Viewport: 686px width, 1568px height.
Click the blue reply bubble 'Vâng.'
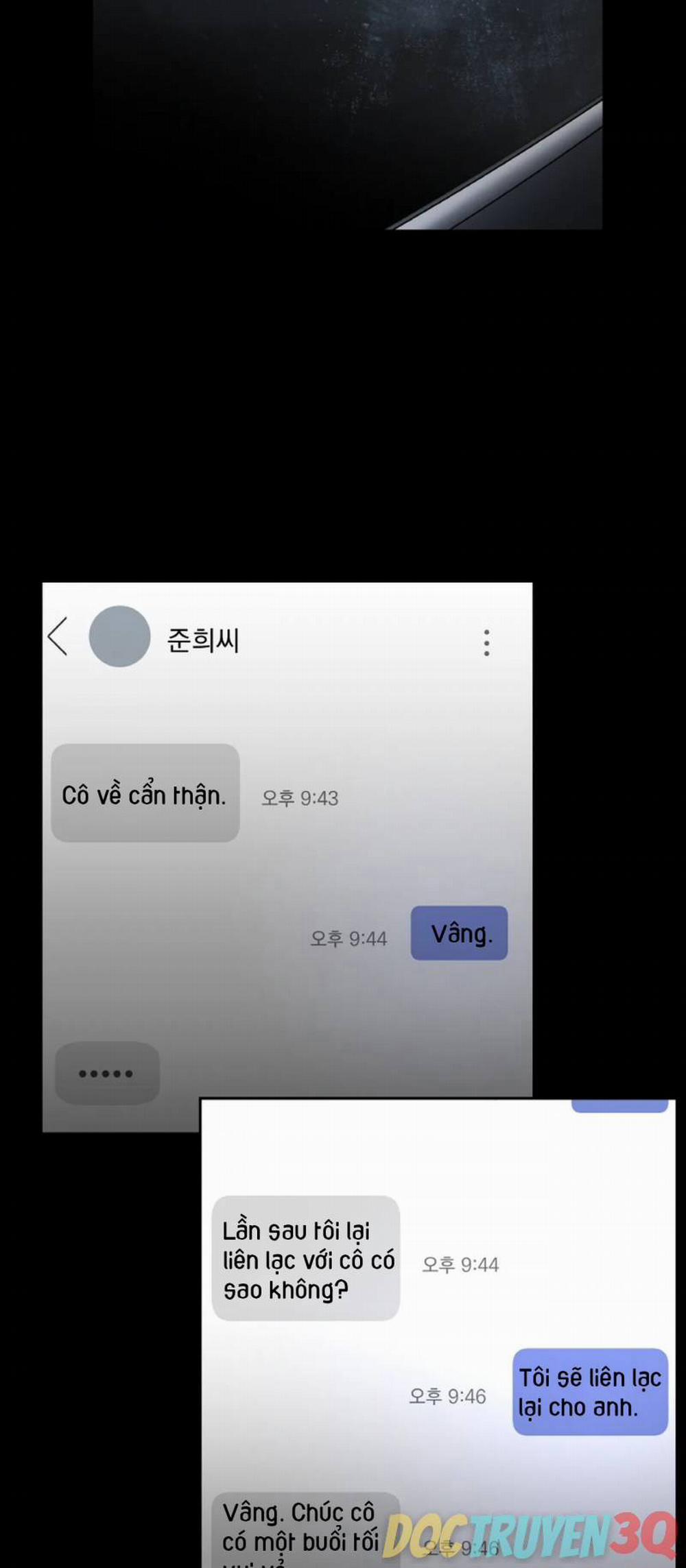pos(458,932)
